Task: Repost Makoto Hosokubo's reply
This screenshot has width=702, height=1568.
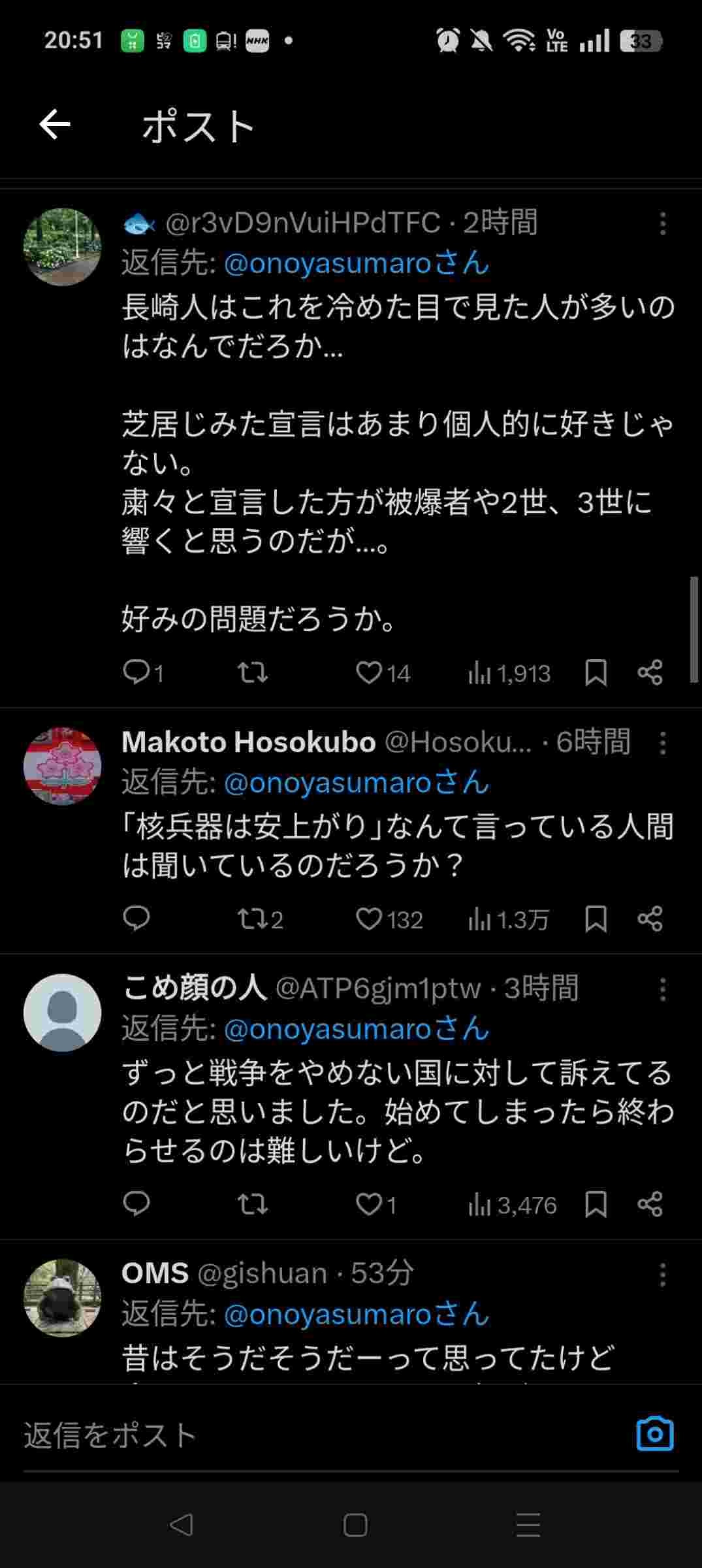Action: click(x=252, y=919)
